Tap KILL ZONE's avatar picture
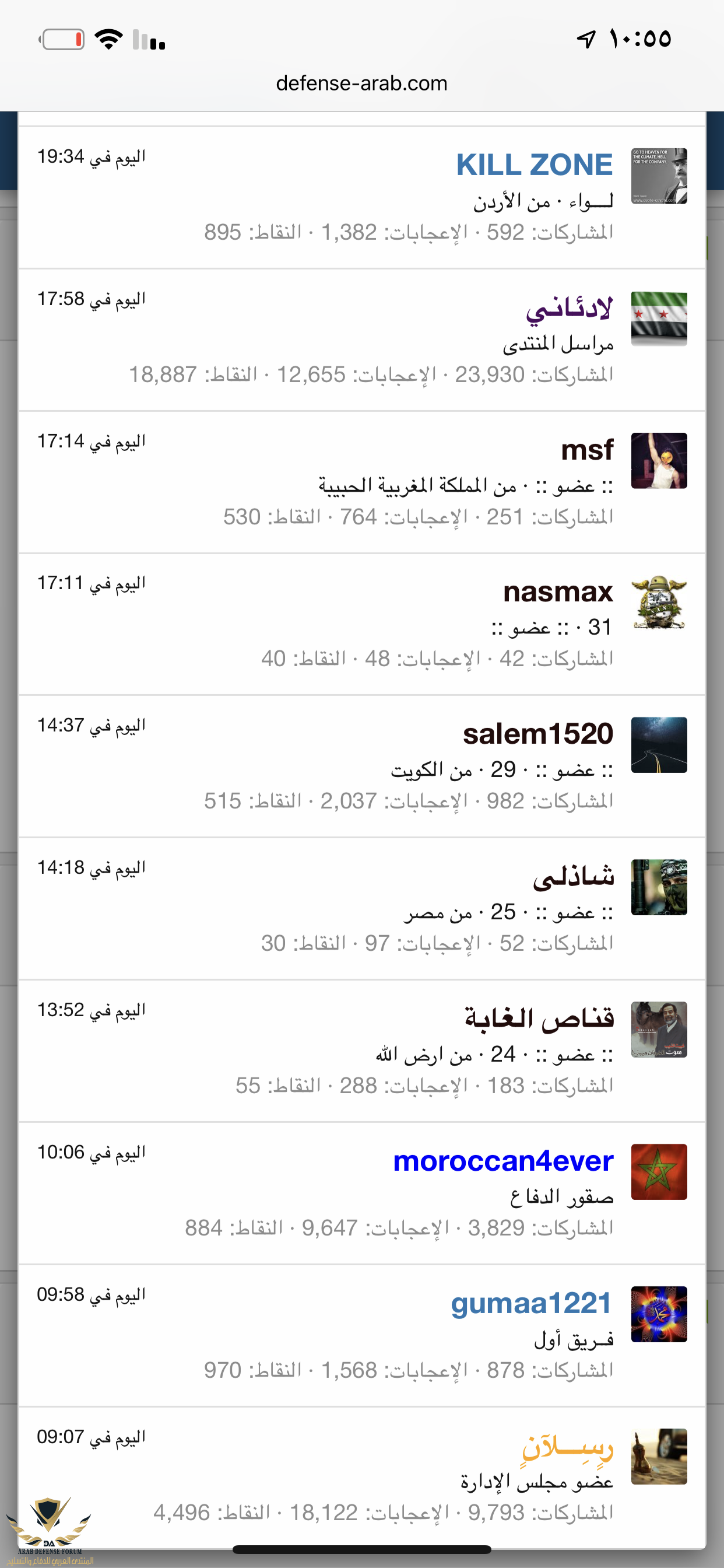 click(659, 176)
